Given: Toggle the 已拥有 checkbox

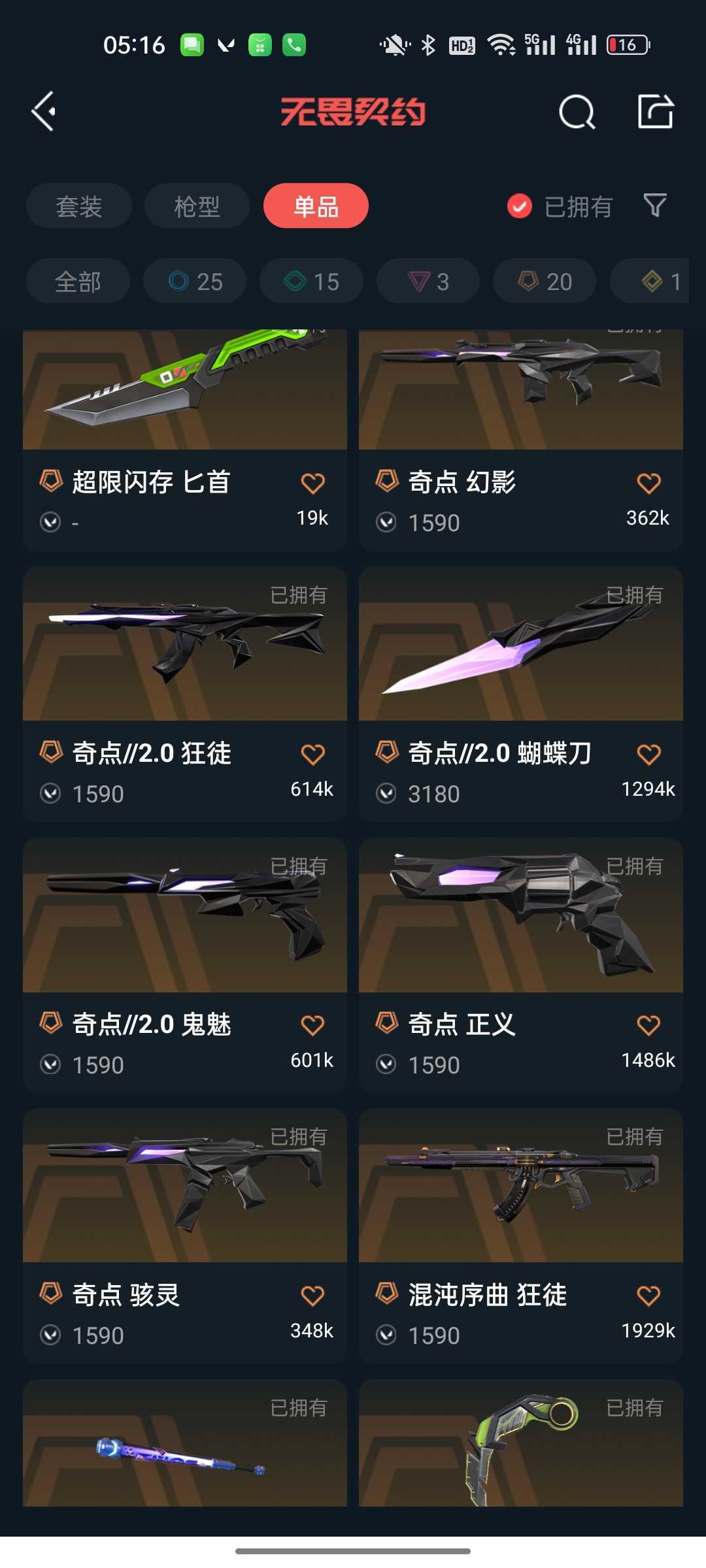Looking at the screenshot, I should tap(520, 206).
